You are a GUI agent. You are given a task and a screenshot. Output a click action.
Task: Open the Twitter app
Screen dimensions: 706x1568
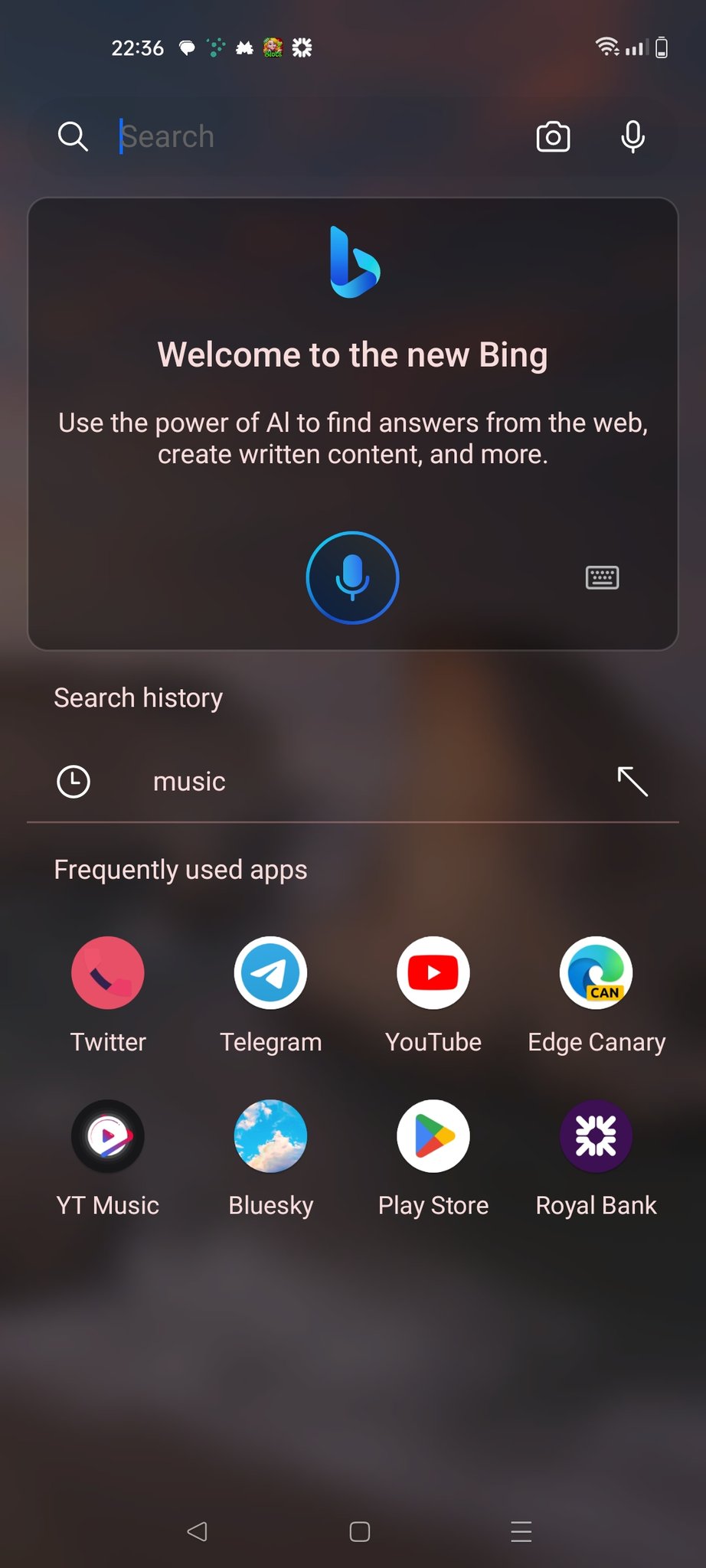pyautogui.click(x=108, y=995)
